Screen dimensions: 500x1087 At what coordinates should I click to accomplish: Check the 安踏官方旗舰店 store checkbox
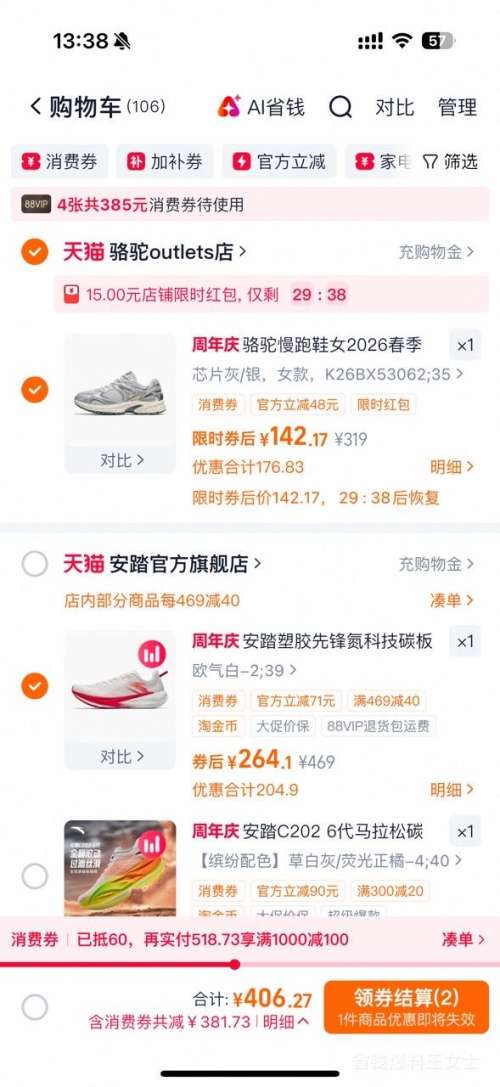pyautogui.click(x=35, y=564)
